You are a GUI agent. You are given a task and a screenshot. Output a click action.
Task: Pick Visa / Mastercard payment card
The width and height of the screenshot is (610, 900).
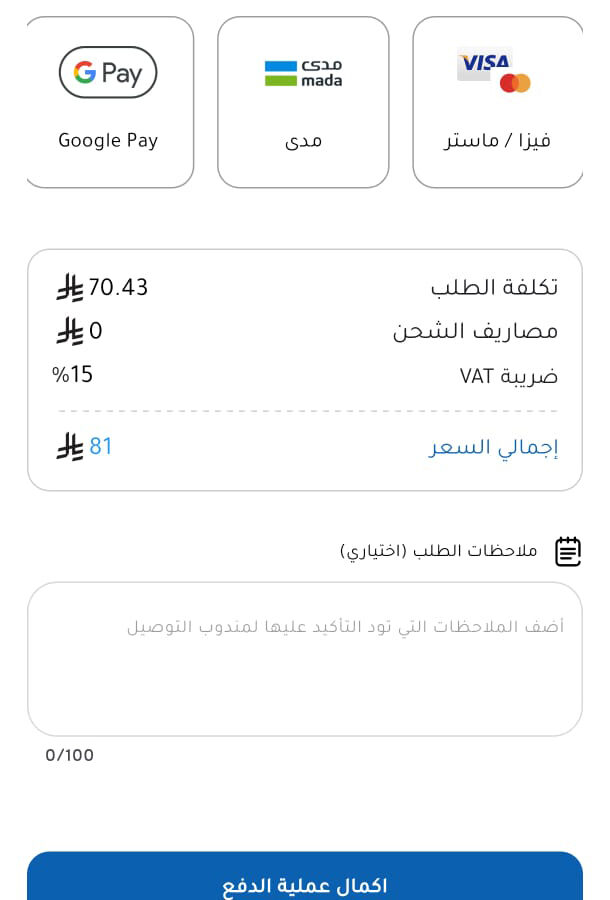click(497, 102)
